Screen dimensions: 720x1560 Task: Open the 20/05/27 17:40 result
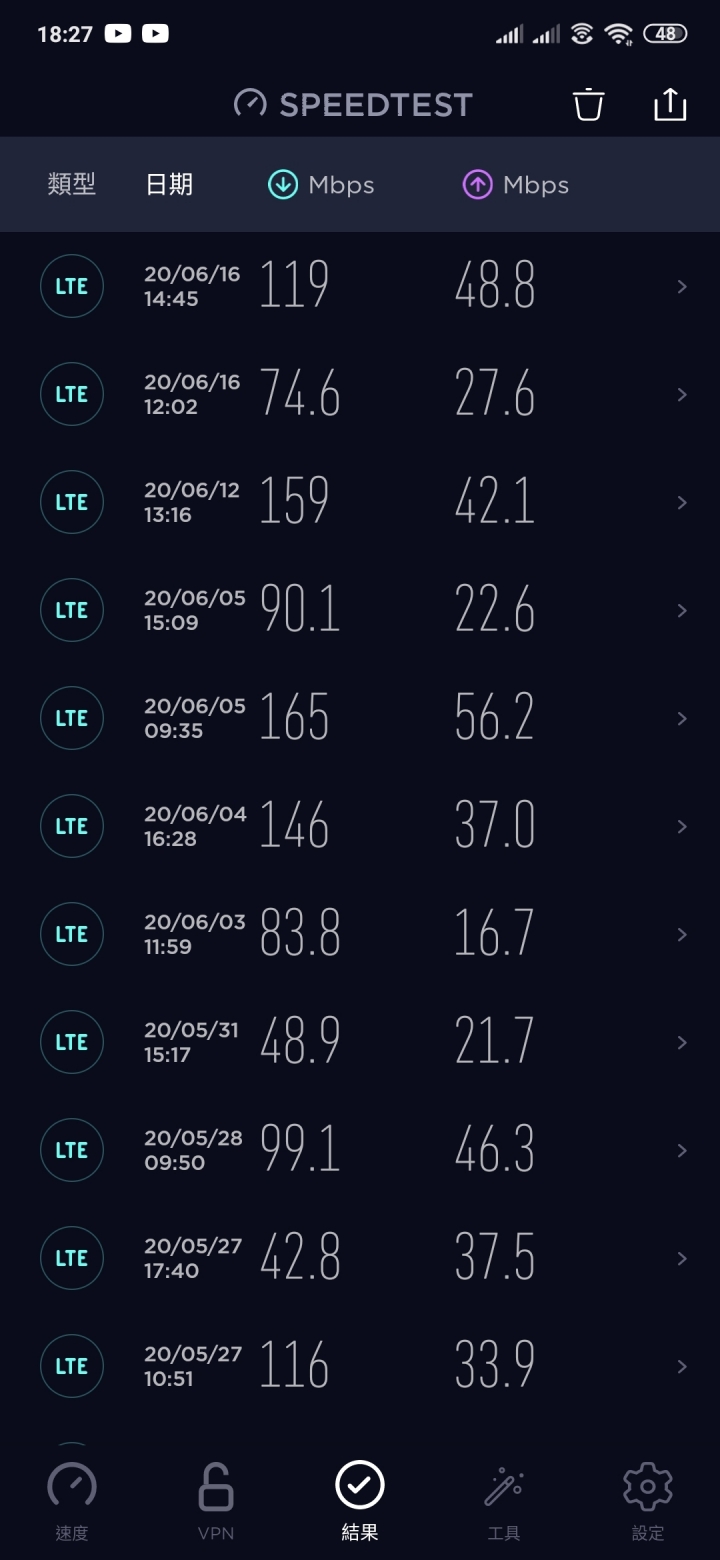click(x=360, y=1258)
